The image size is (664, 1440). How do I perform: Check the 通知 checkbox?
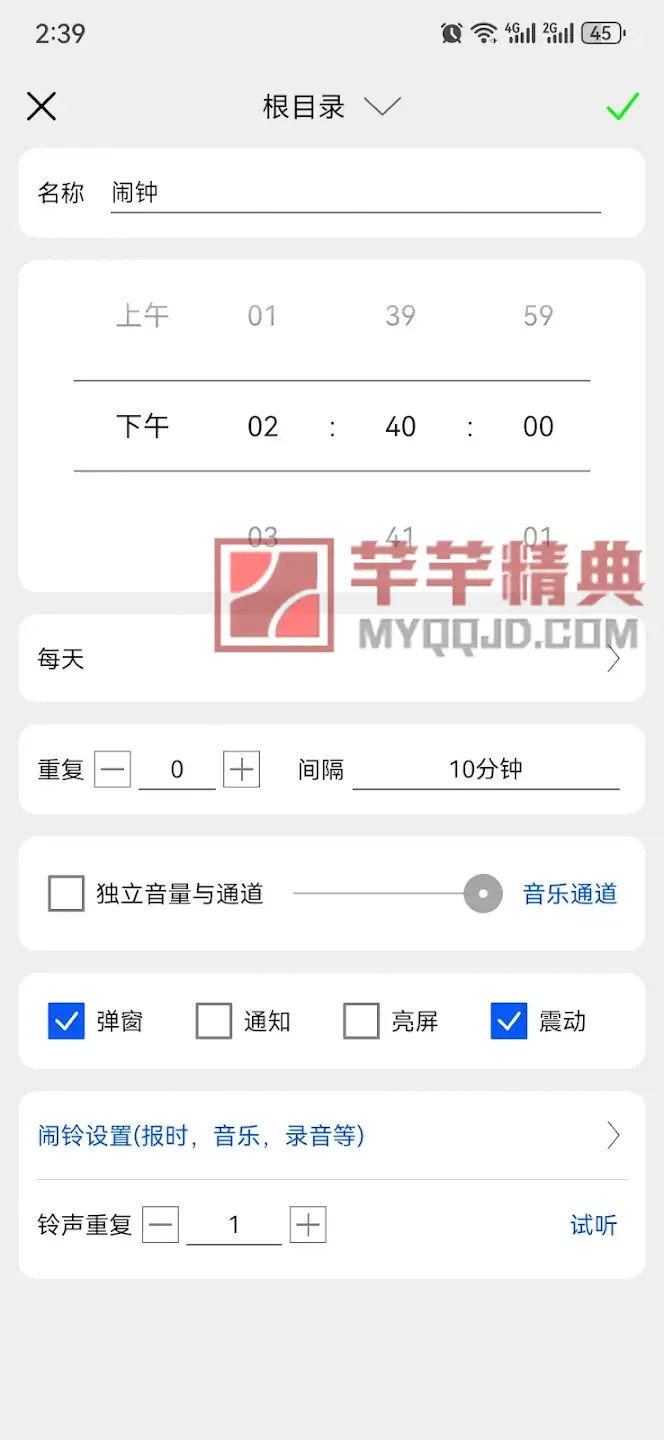(x=214, y=1021)
